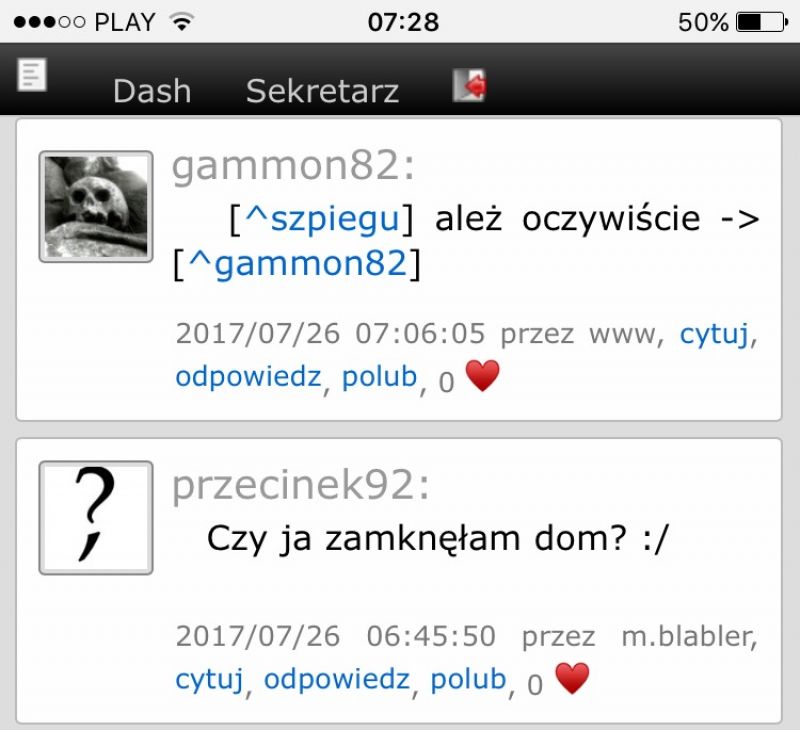This screenshot has height=730, width=800.
Task: Like przecinek92's post with polub
Action: pos(468,680)
